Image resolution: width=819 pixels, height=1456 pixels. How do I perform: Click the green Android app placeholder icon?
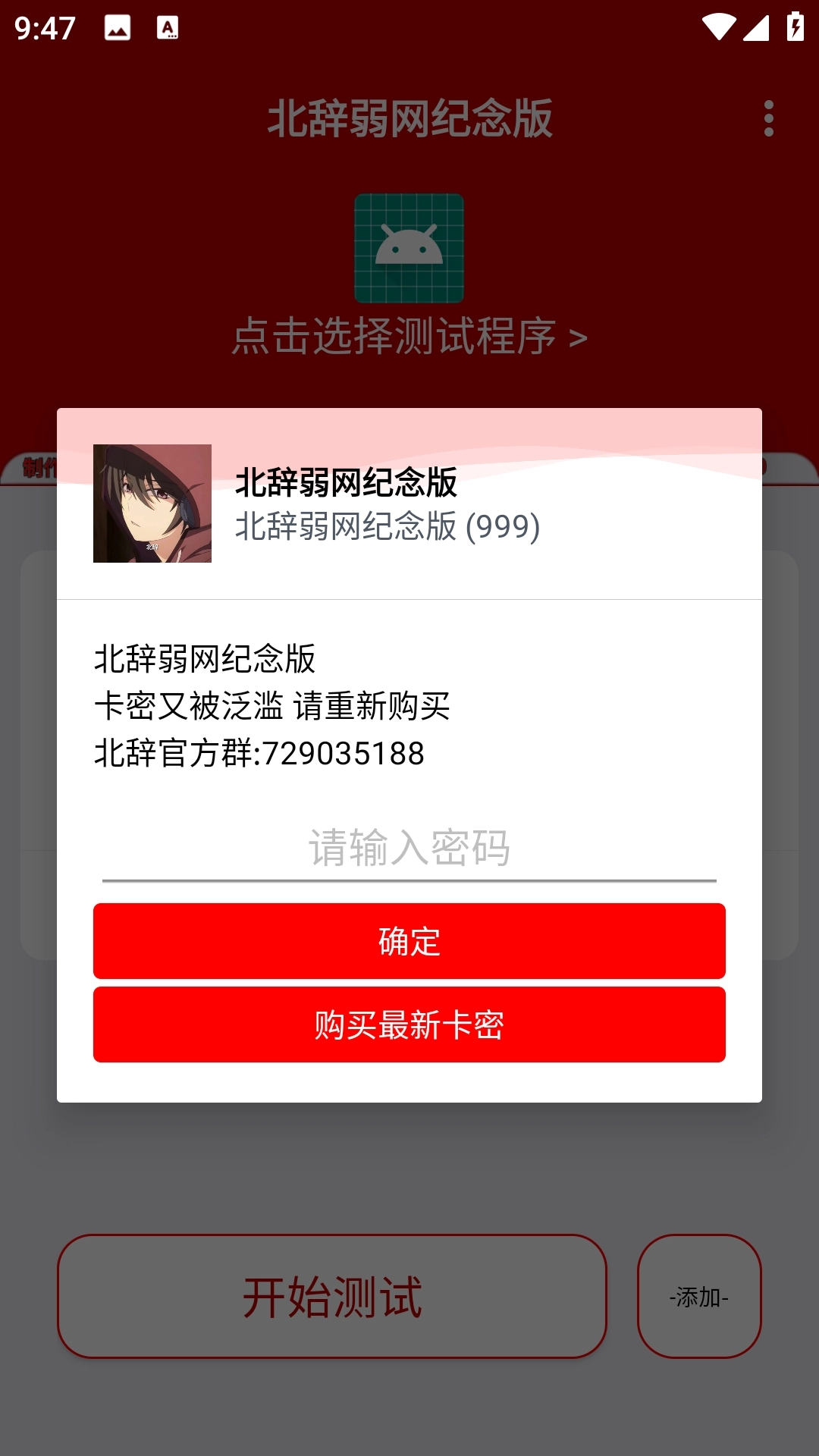[x=409, y=246]
